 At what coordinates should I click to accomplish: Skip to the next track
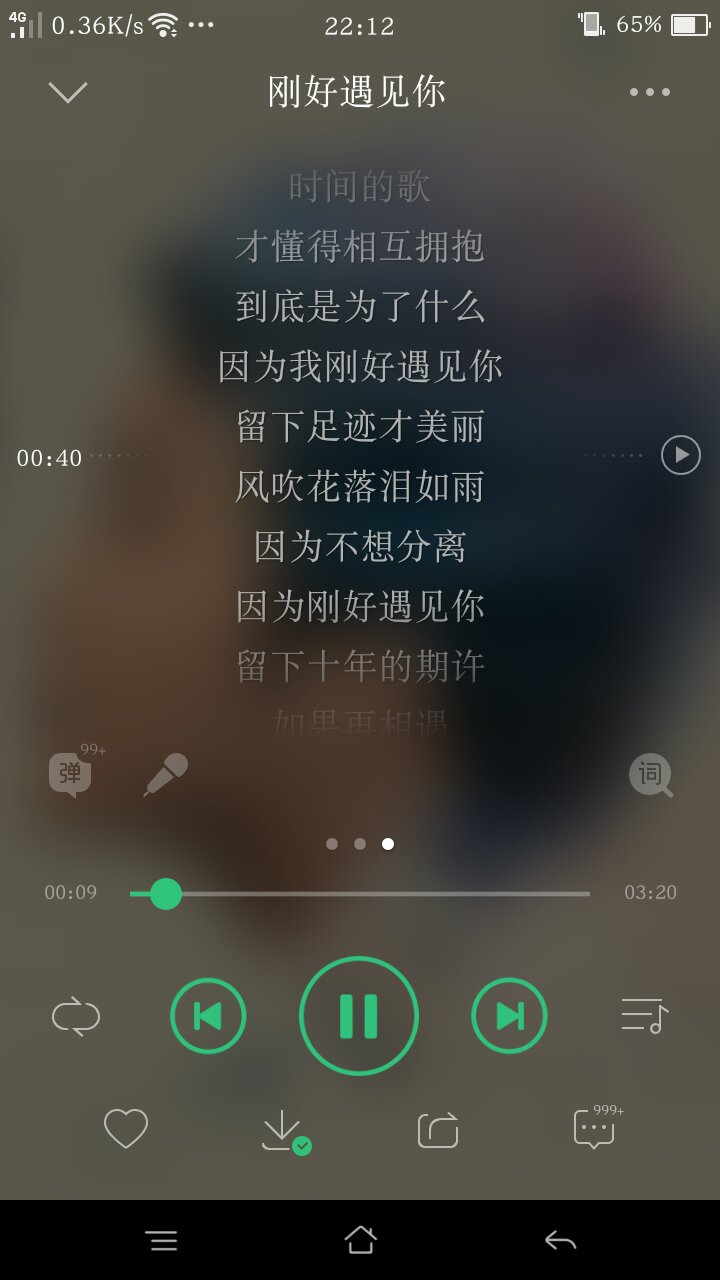click(x=509, y=1014)
